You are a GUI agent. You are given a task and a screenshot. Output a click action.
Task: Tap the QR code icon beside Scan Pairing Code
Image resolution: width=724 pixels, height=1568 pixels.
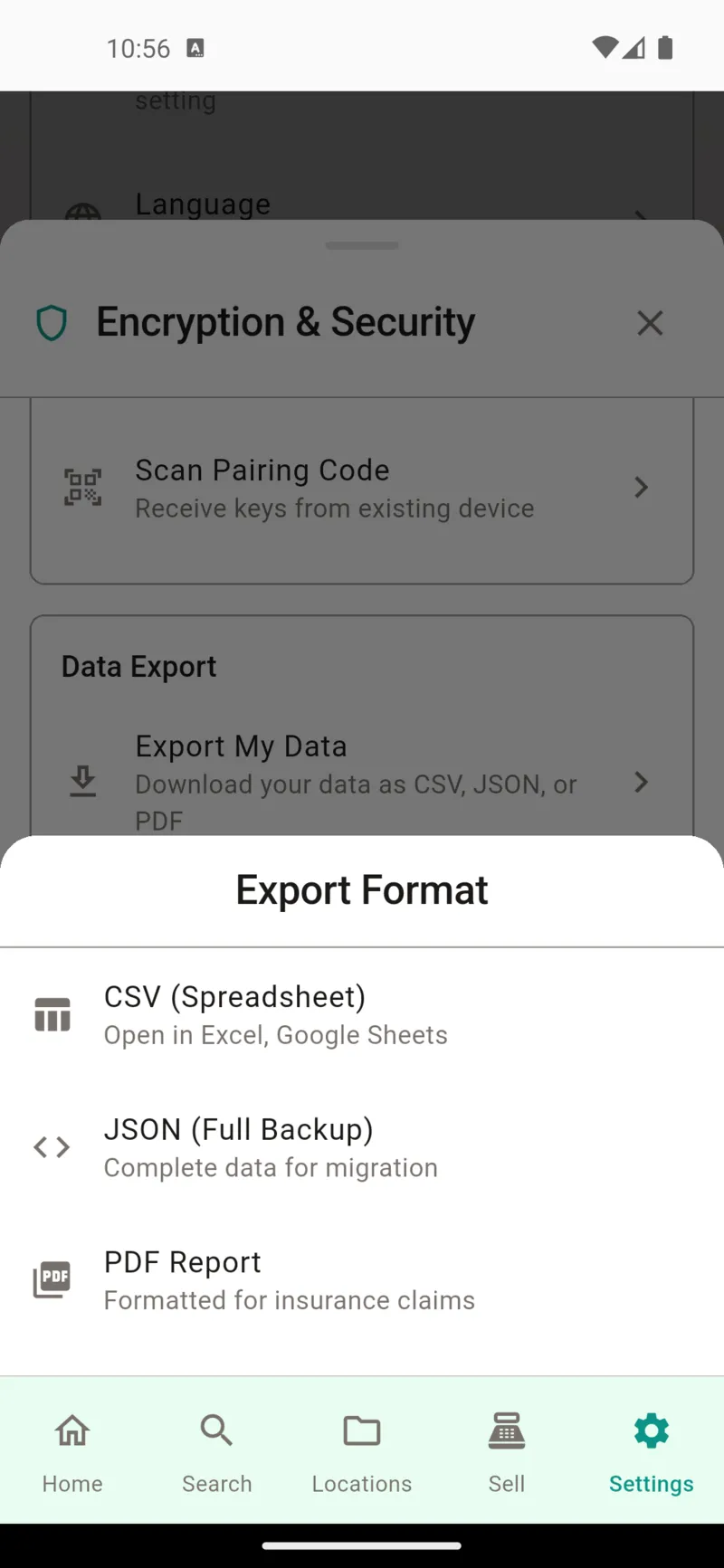coord(82,488)
